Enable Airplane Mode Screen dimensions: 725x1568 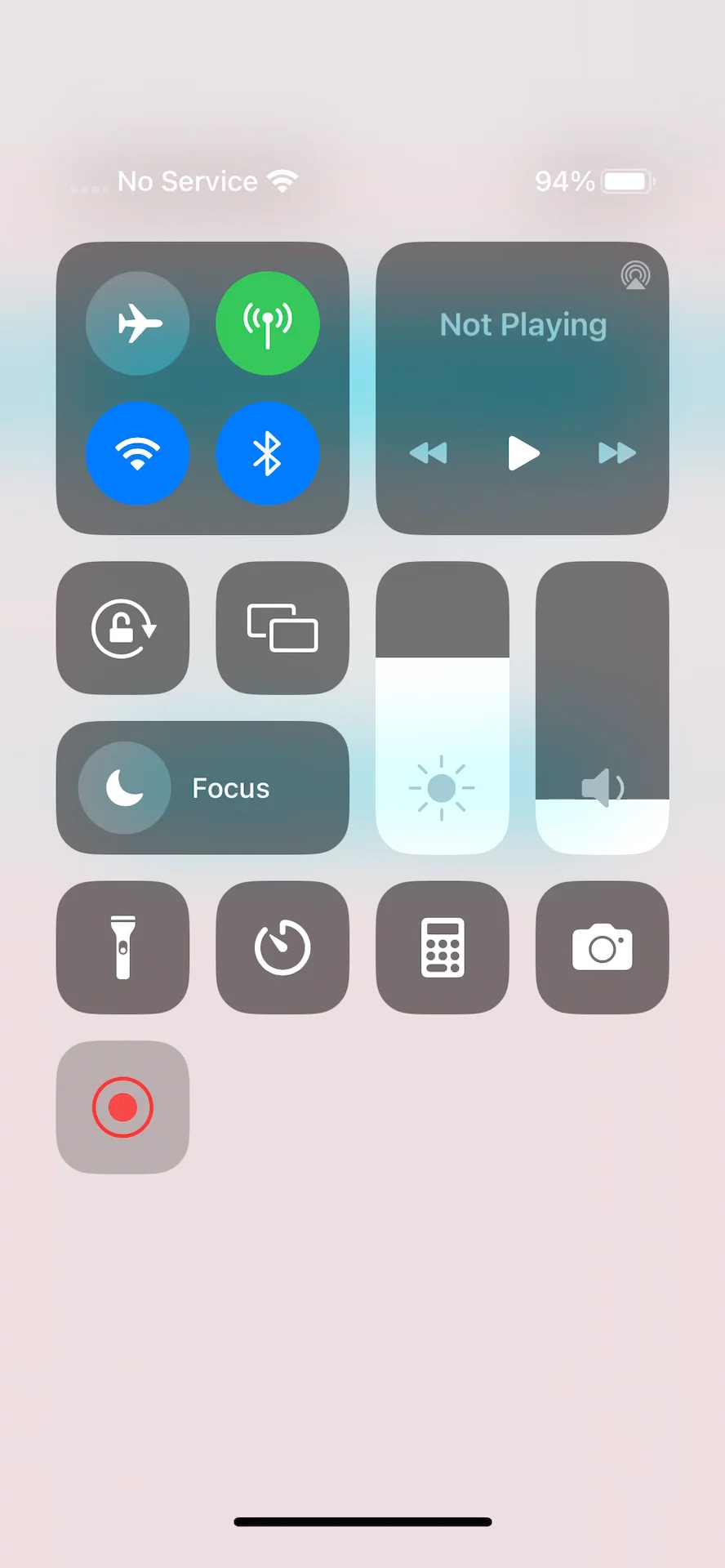(x=137, y=323)
